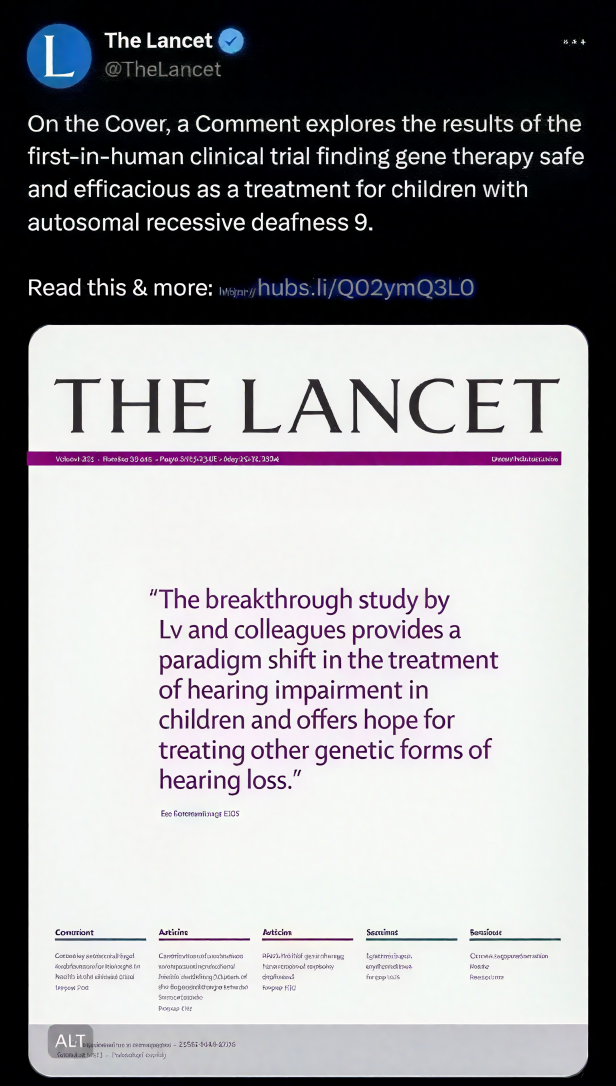View the ALT image description
The width and height of the screenshot is (616, 1086).
70,1041
